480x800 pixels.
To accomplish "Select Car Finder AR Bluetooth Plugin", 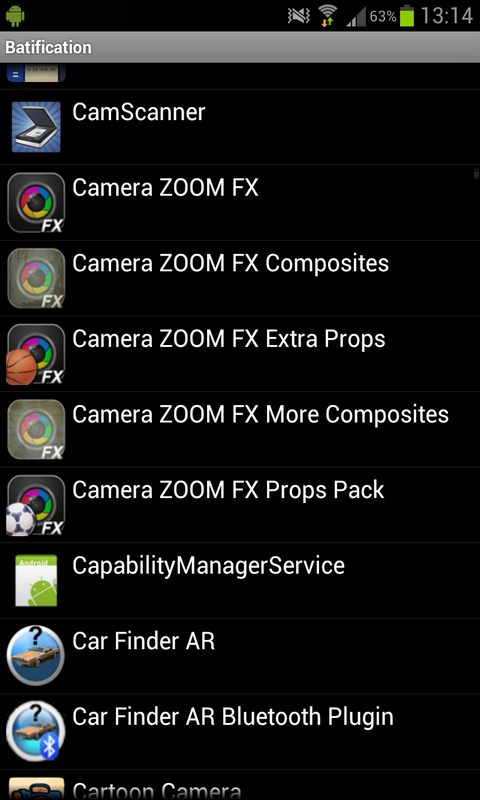I will coord(240,731).
